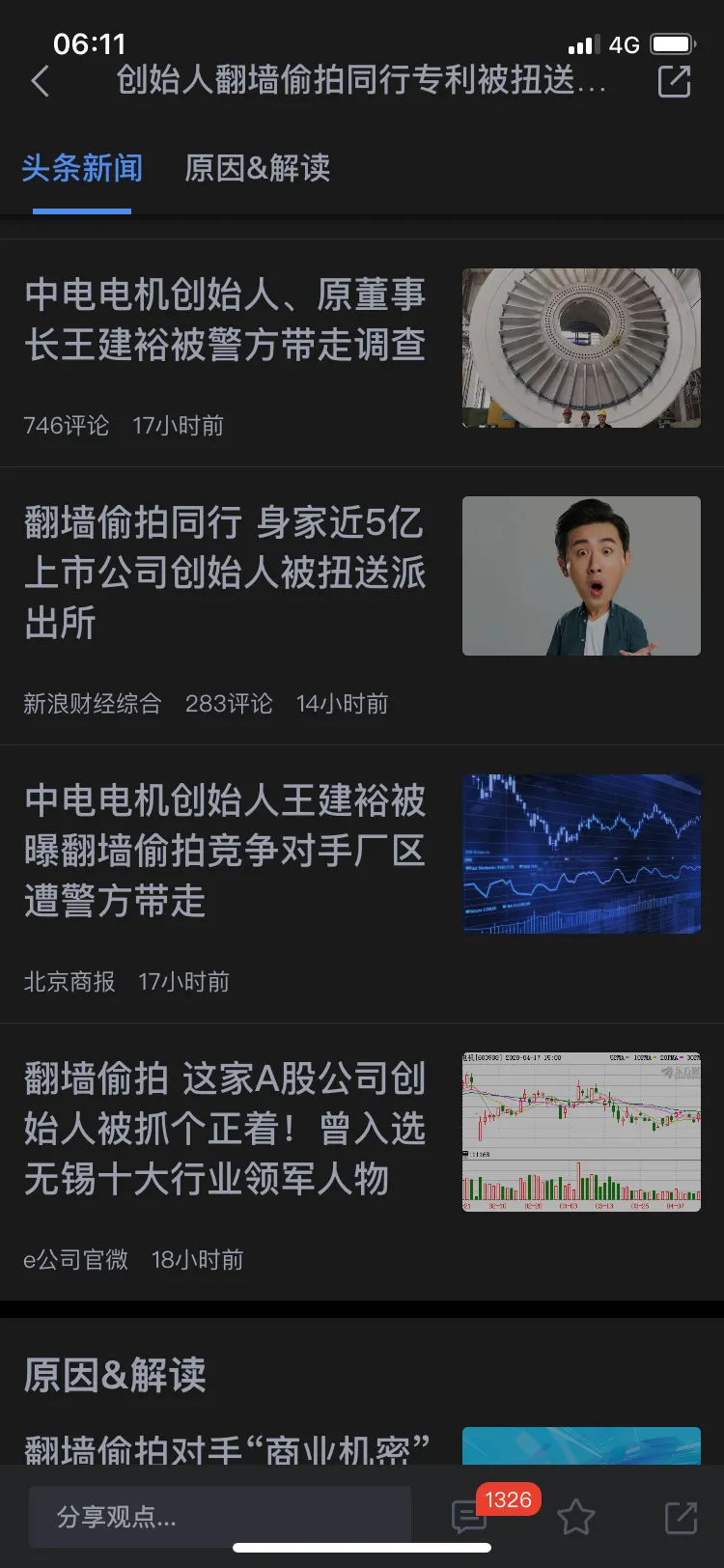Switch to the 原因&解读 tab
724x1568 pixels.
(x=257, y=169)
